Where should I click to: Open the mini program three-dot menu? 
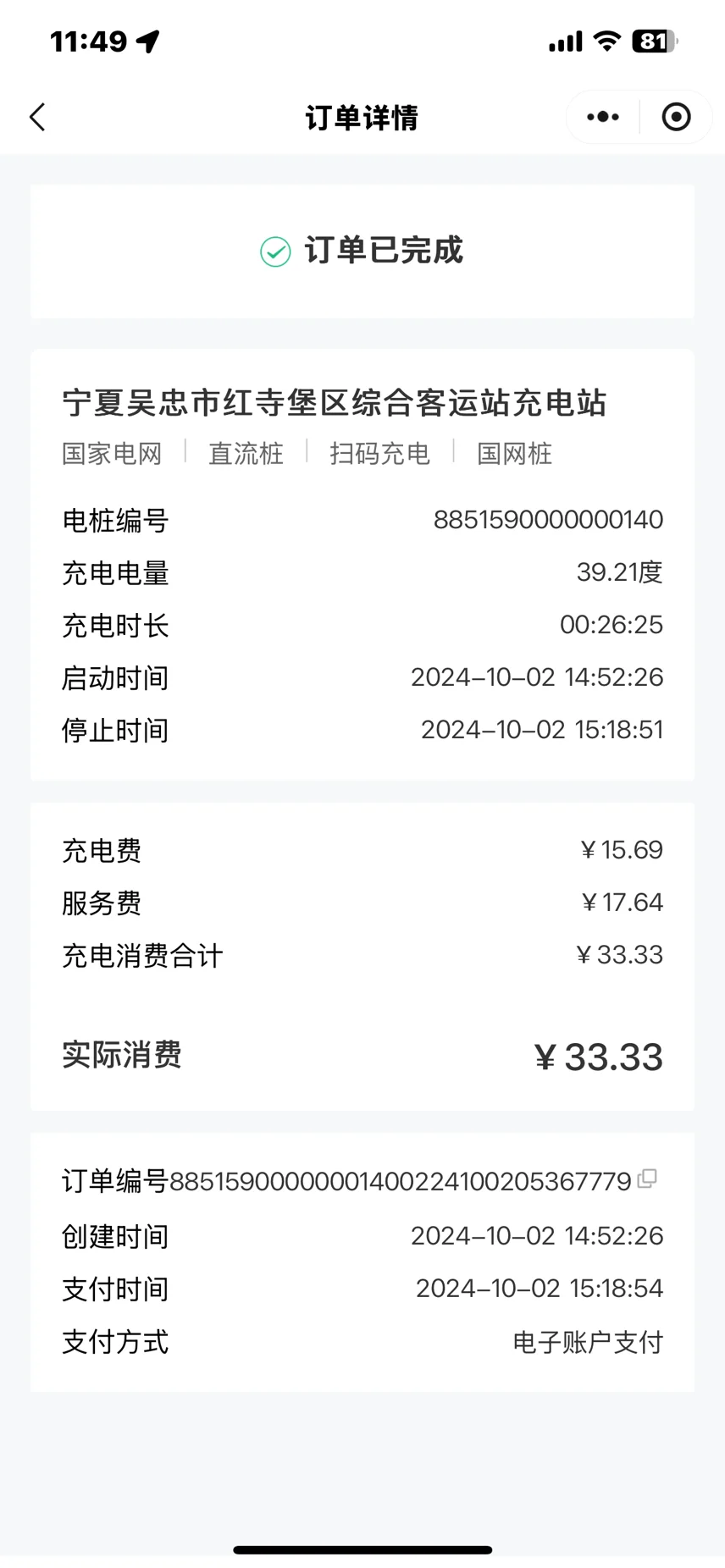pyautogui.click(x=603, y=117)
